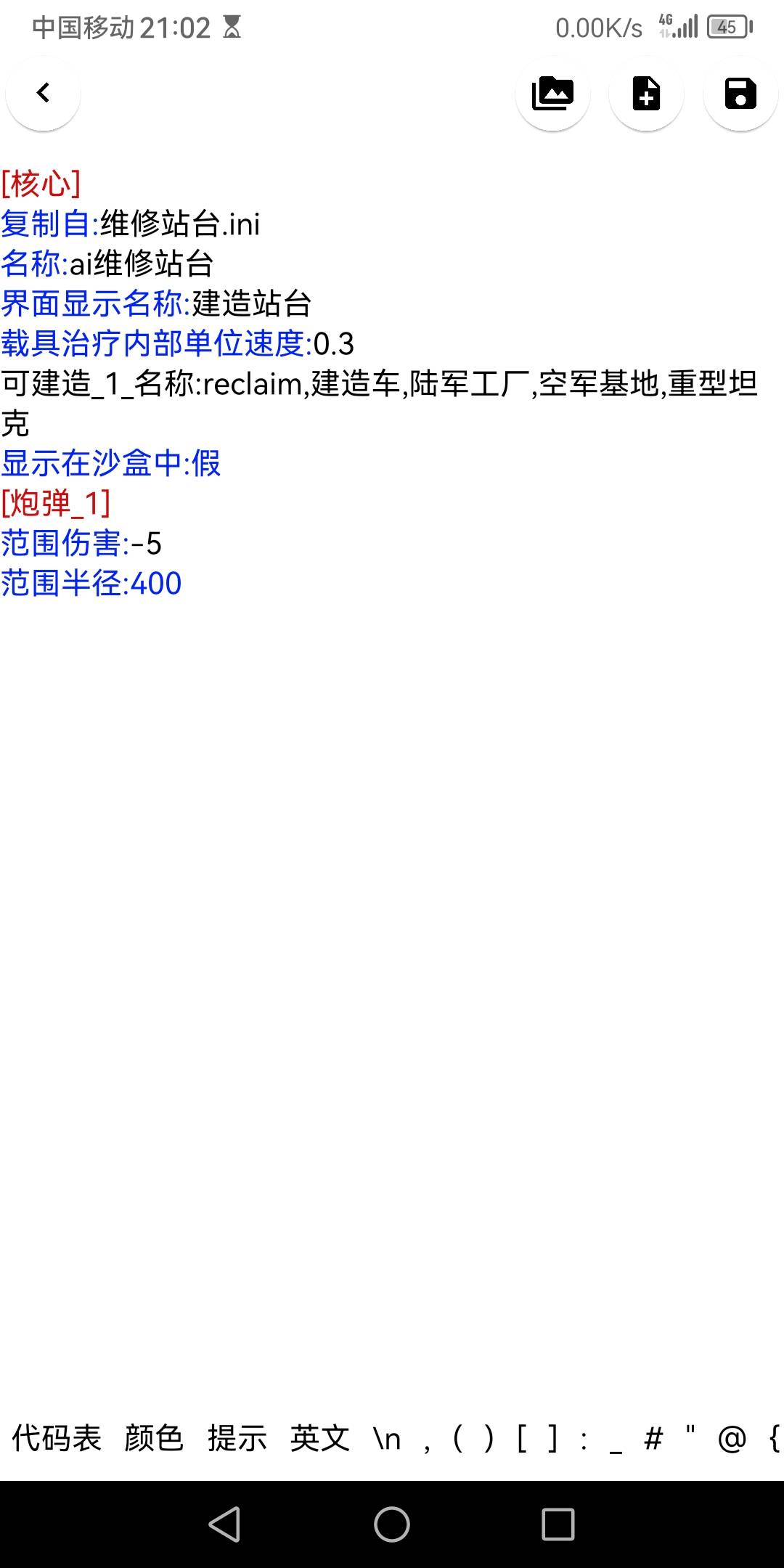
Task: Go back using the top-left arrow
Action: coord(43,93)
